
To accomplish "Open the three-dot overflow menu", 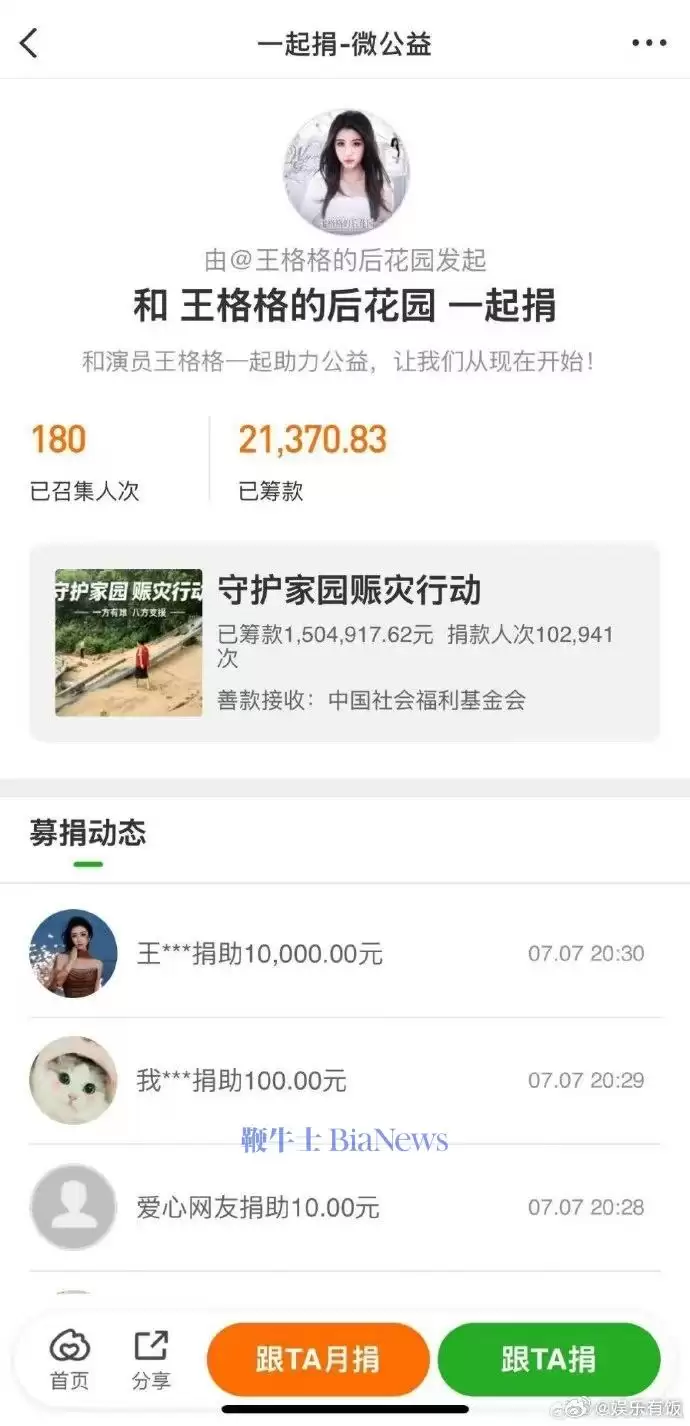I will [x=649, y=43].
